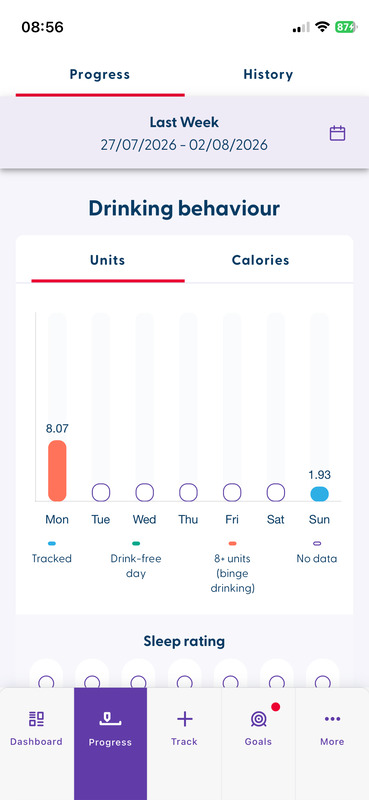Switch to the History tab
This screenshot has width=369, height=800.
pos(268,74)
